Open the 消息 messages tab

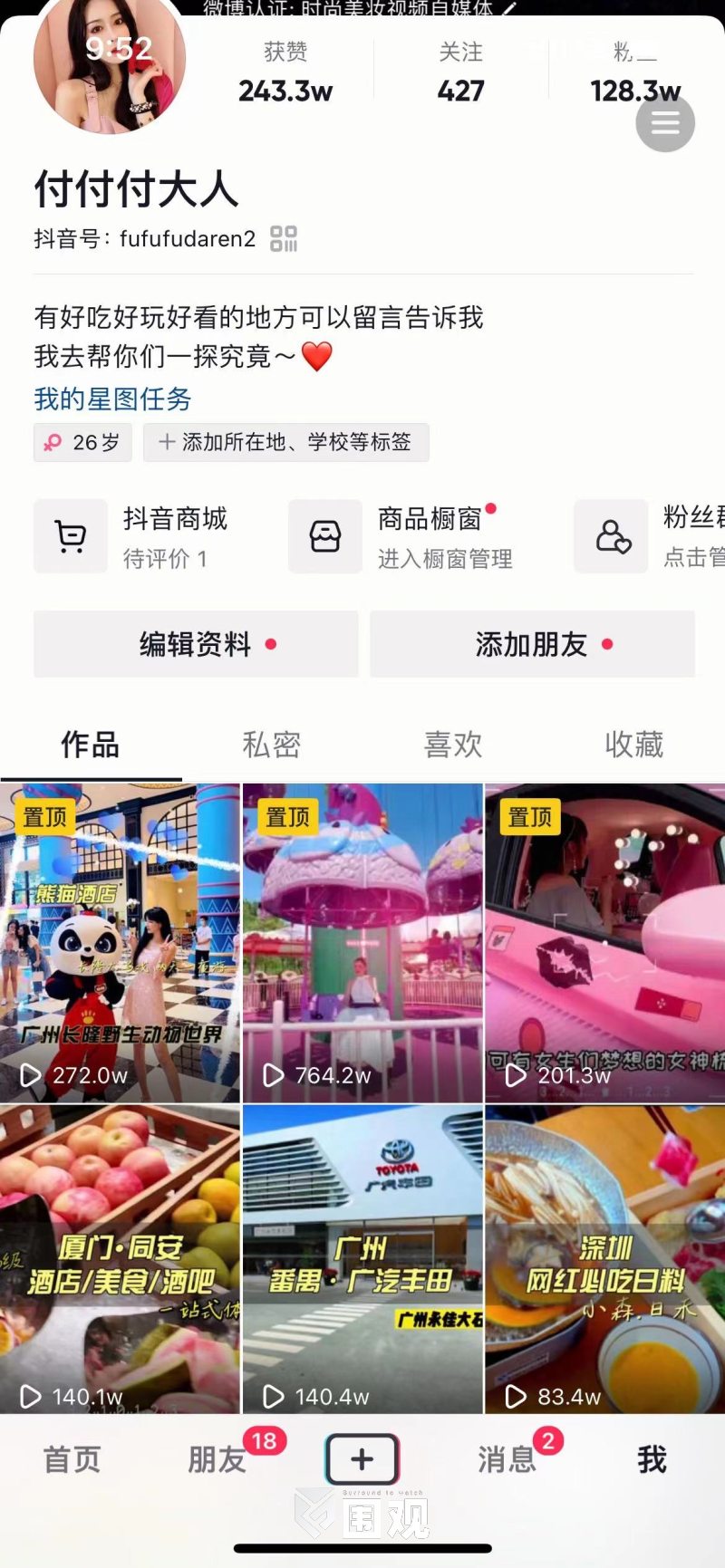pos(507,1459)
